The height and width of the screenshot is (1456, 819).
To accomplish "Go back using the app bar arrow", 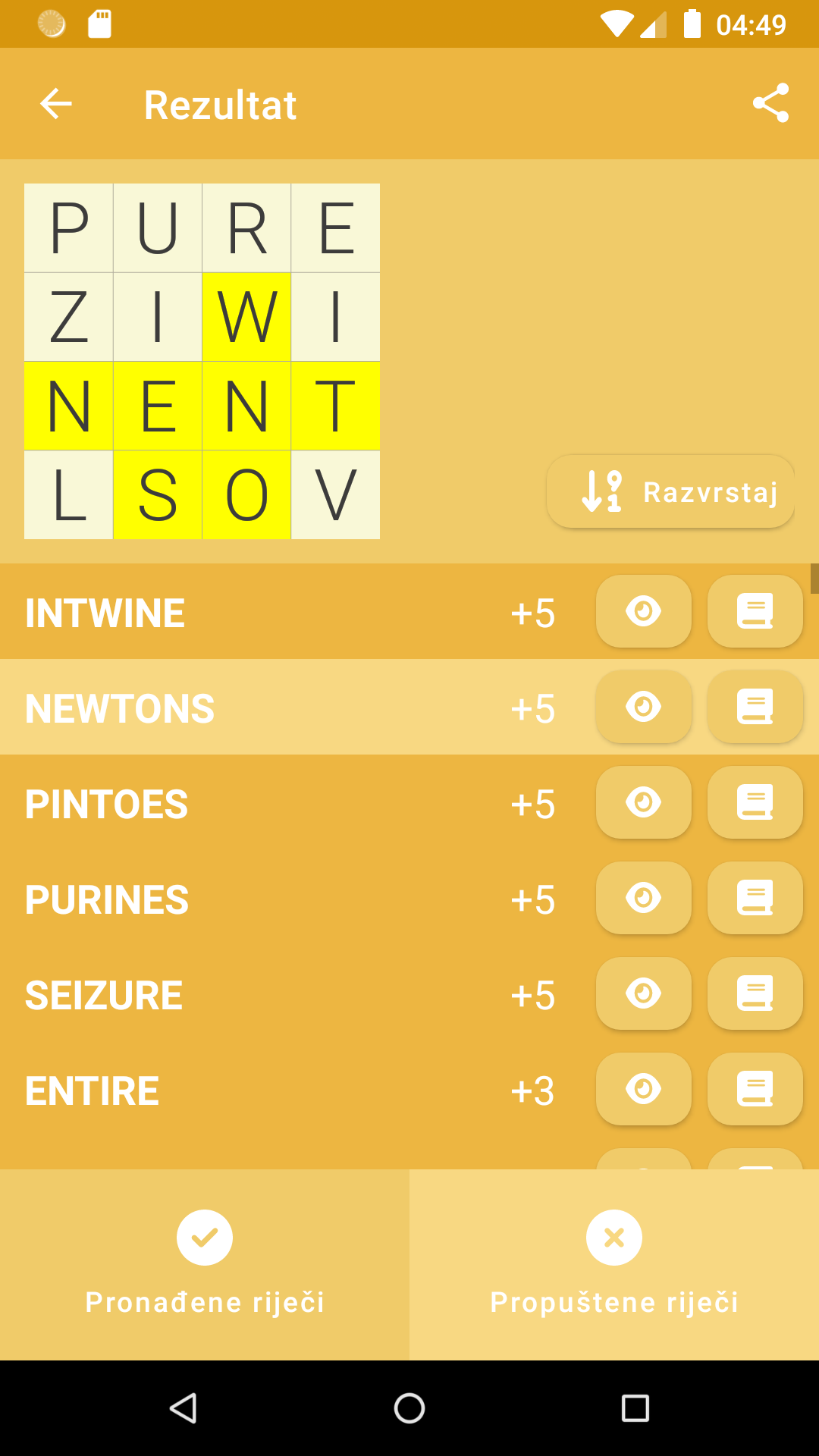I will (56, 104).
